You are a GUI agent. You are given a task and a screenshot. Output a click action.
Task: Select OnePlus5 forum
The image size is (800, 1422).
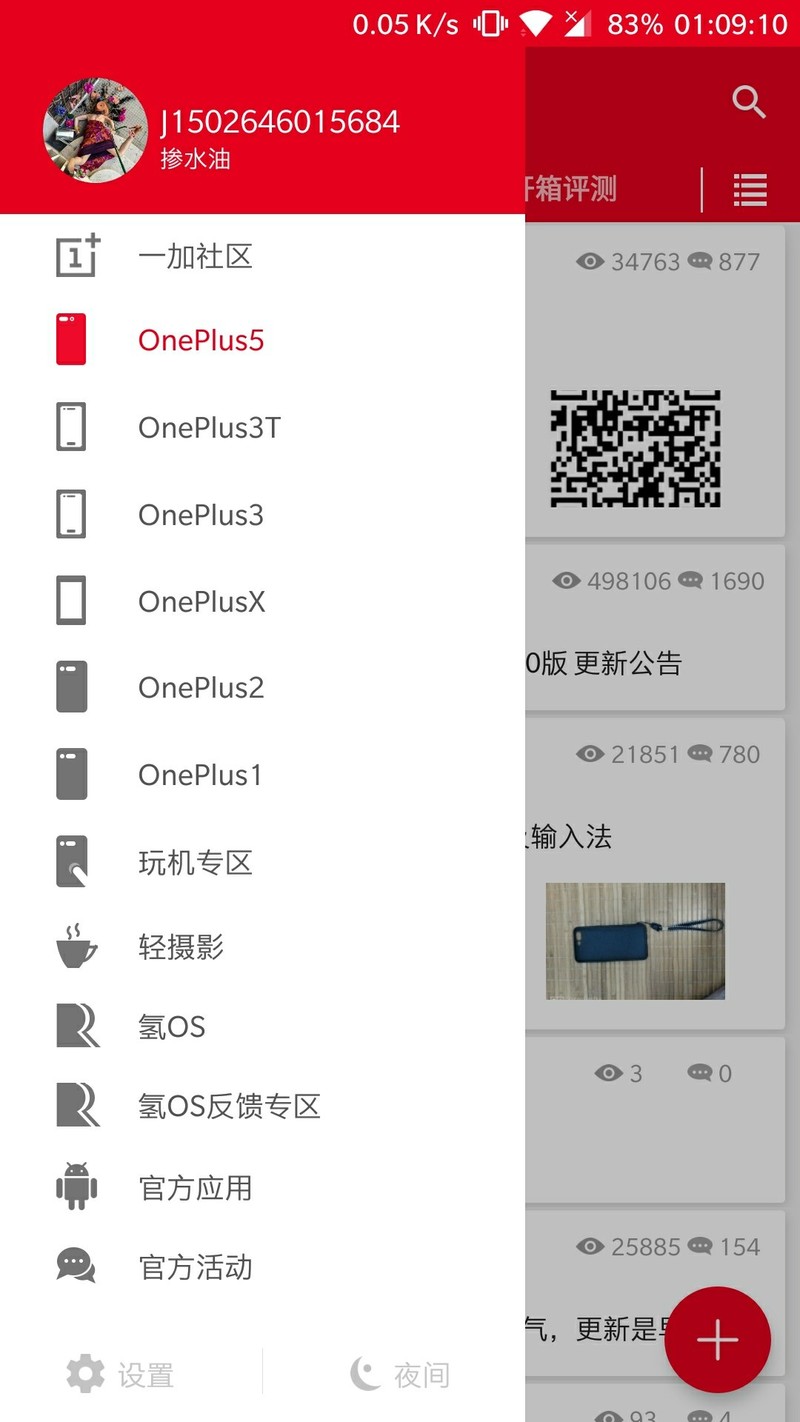pyautogui.click(x=201, y=341)
